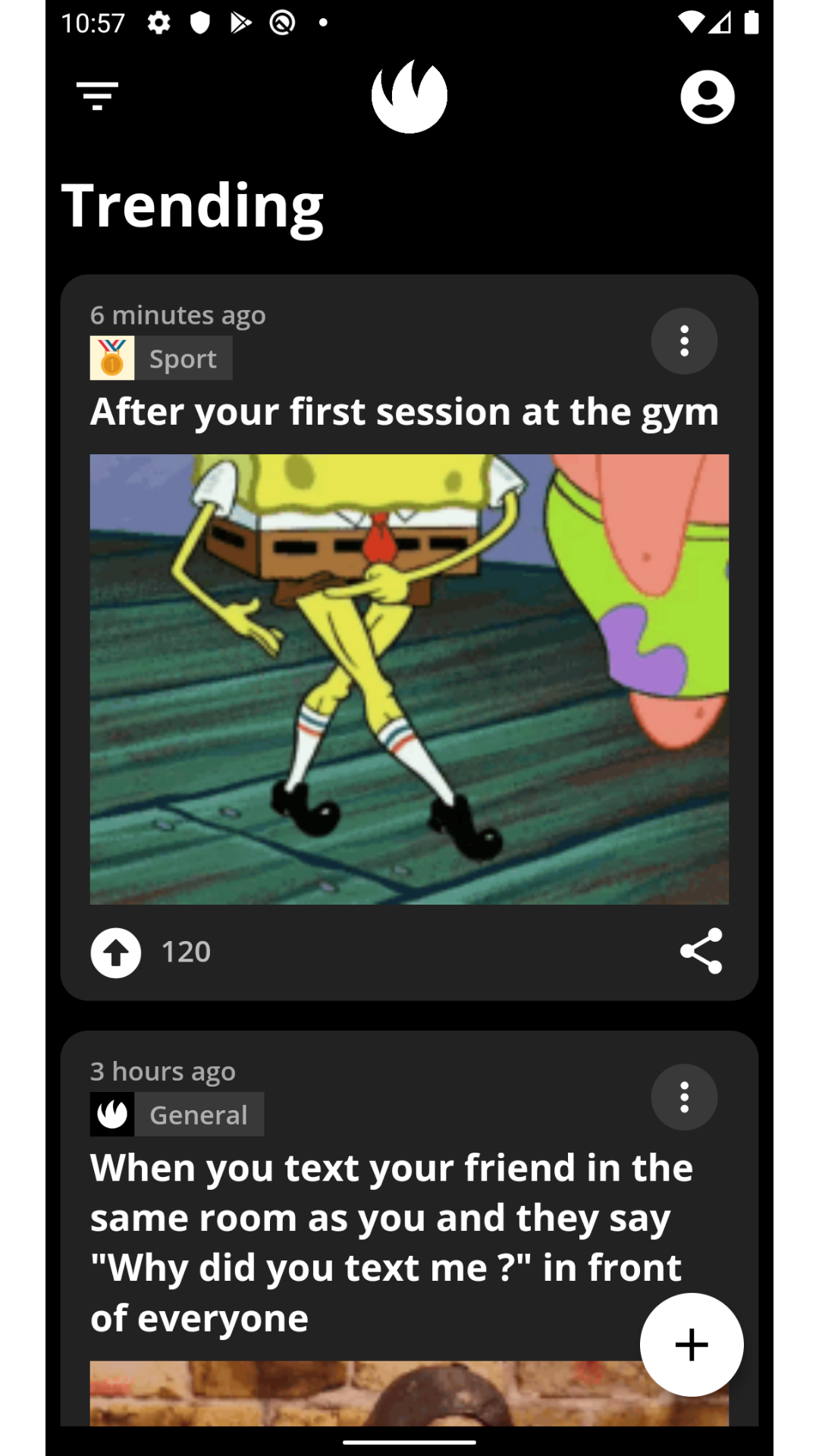819x1456 pixels.
Task: Open overflow menu on the gym post
Action: [x=684, y=341]
